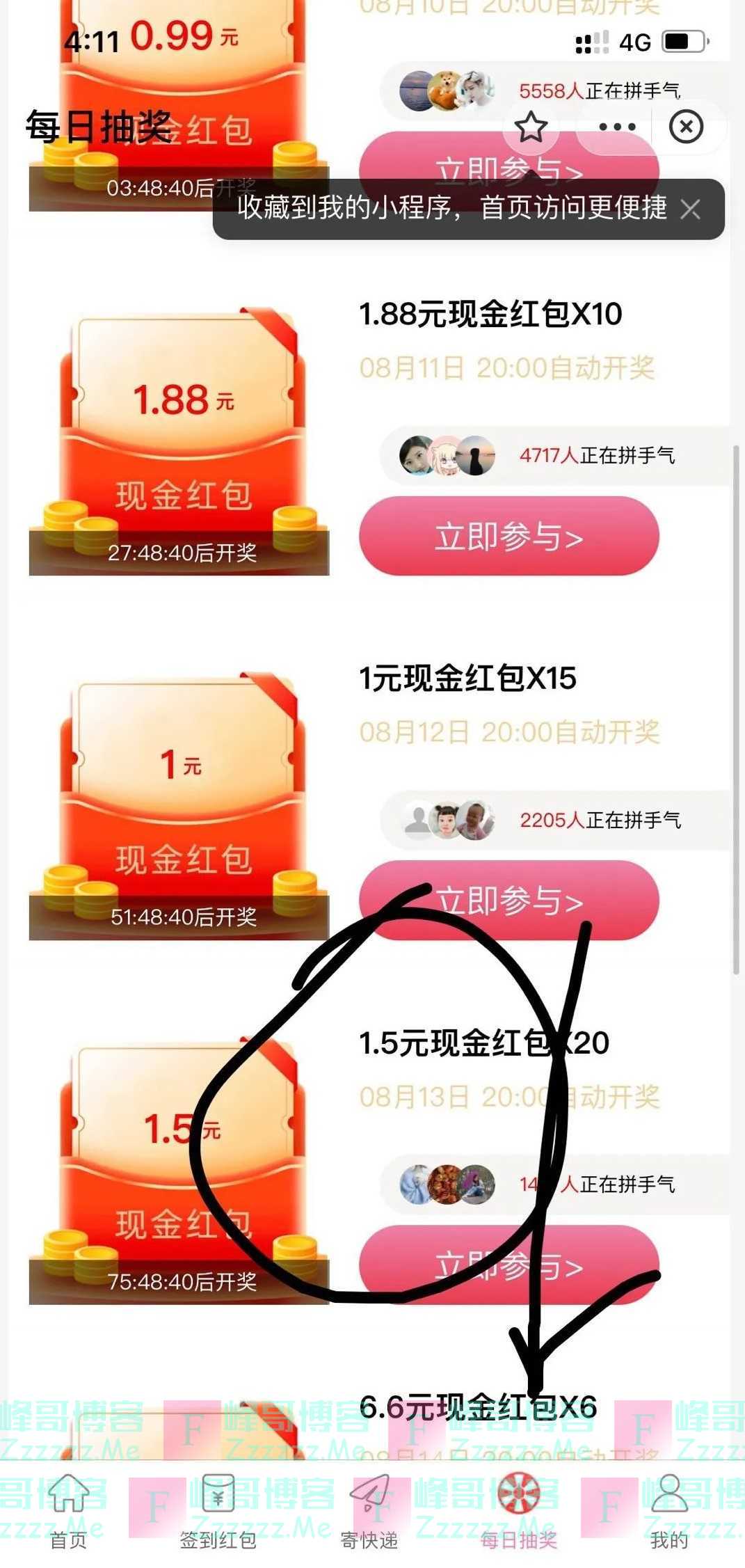Join the 1元现金红包X15 draw
The width and height of the screenshot is (745, 1568).
[x=508, y=901]
